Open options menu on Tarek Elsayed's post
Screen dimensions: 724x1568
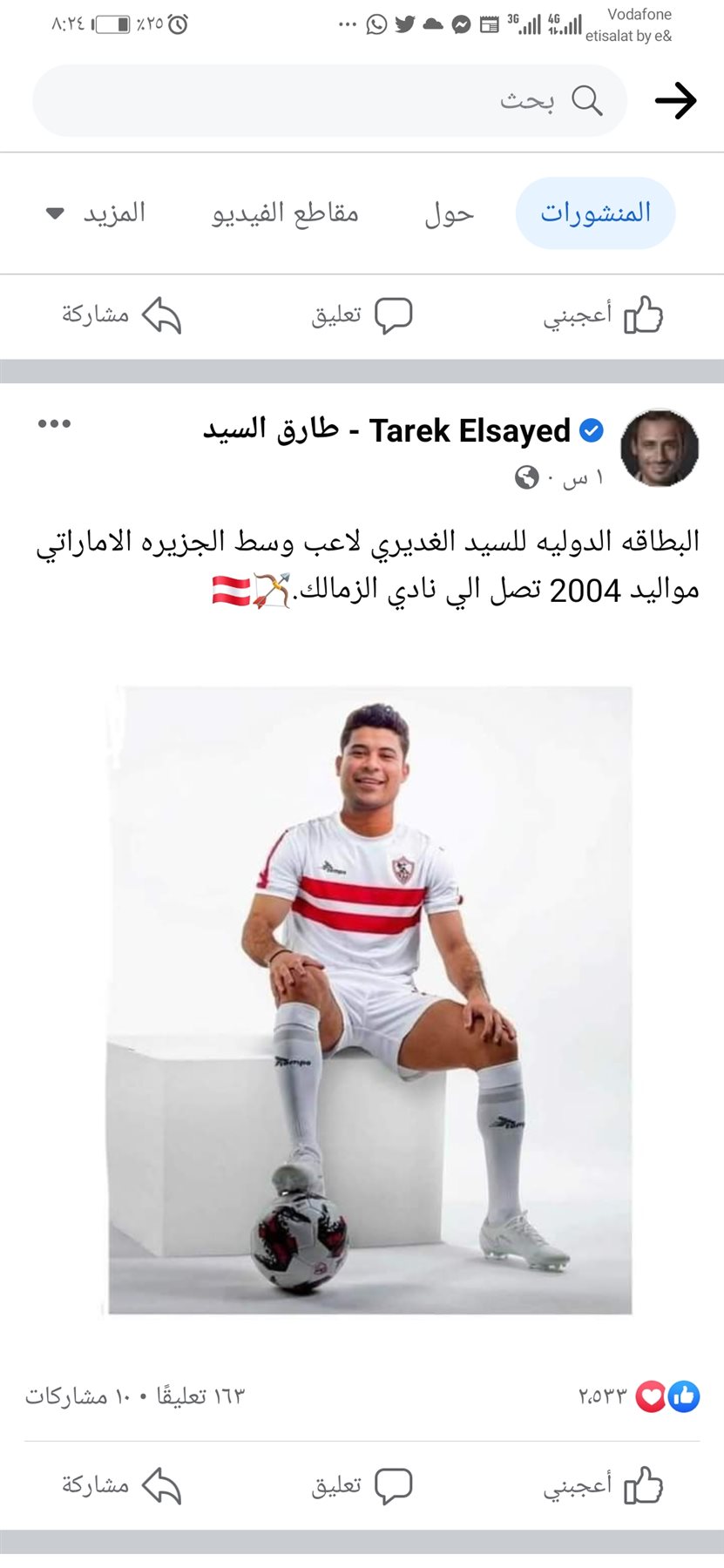(x=54, y=424)
